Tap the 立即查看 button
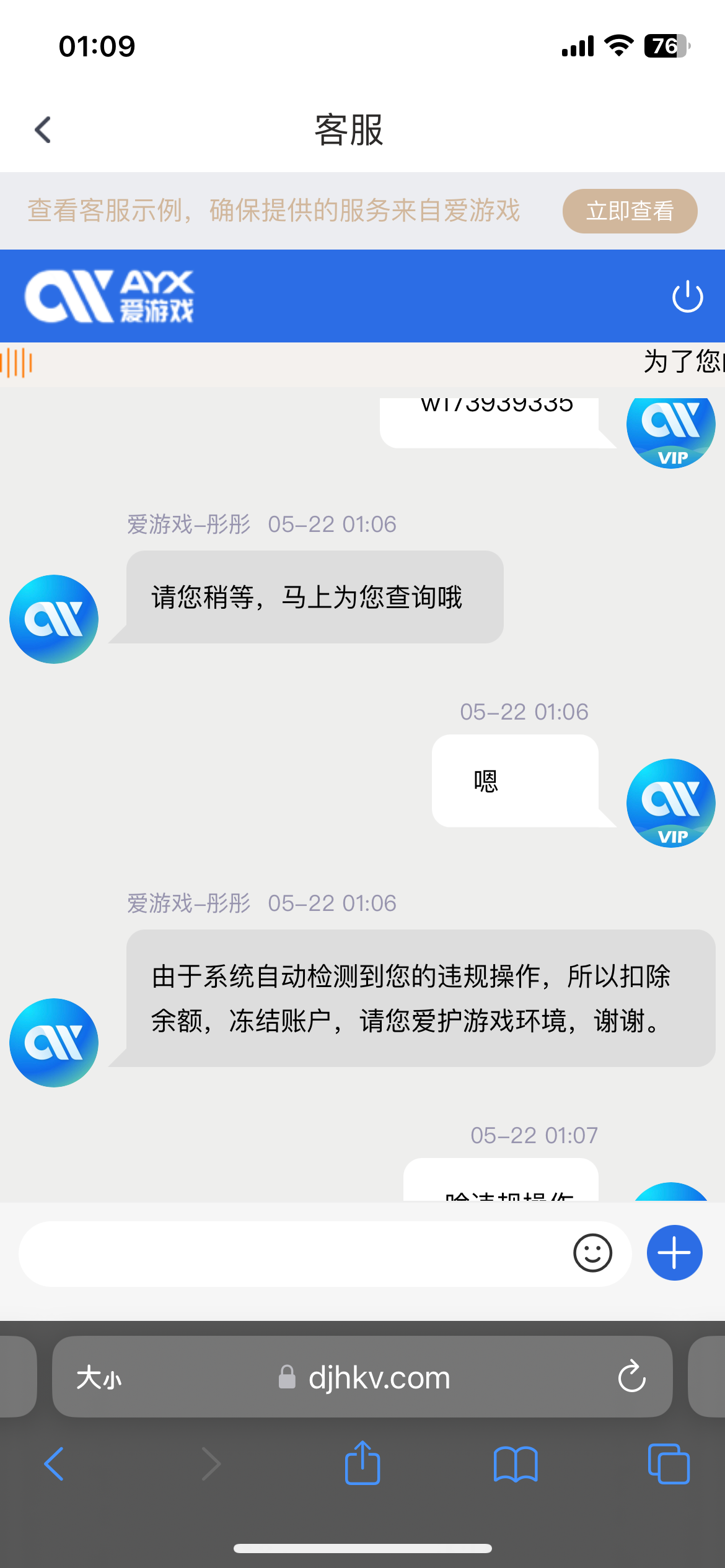Viewport: 725px width, 1568px height. click(630, 211)
